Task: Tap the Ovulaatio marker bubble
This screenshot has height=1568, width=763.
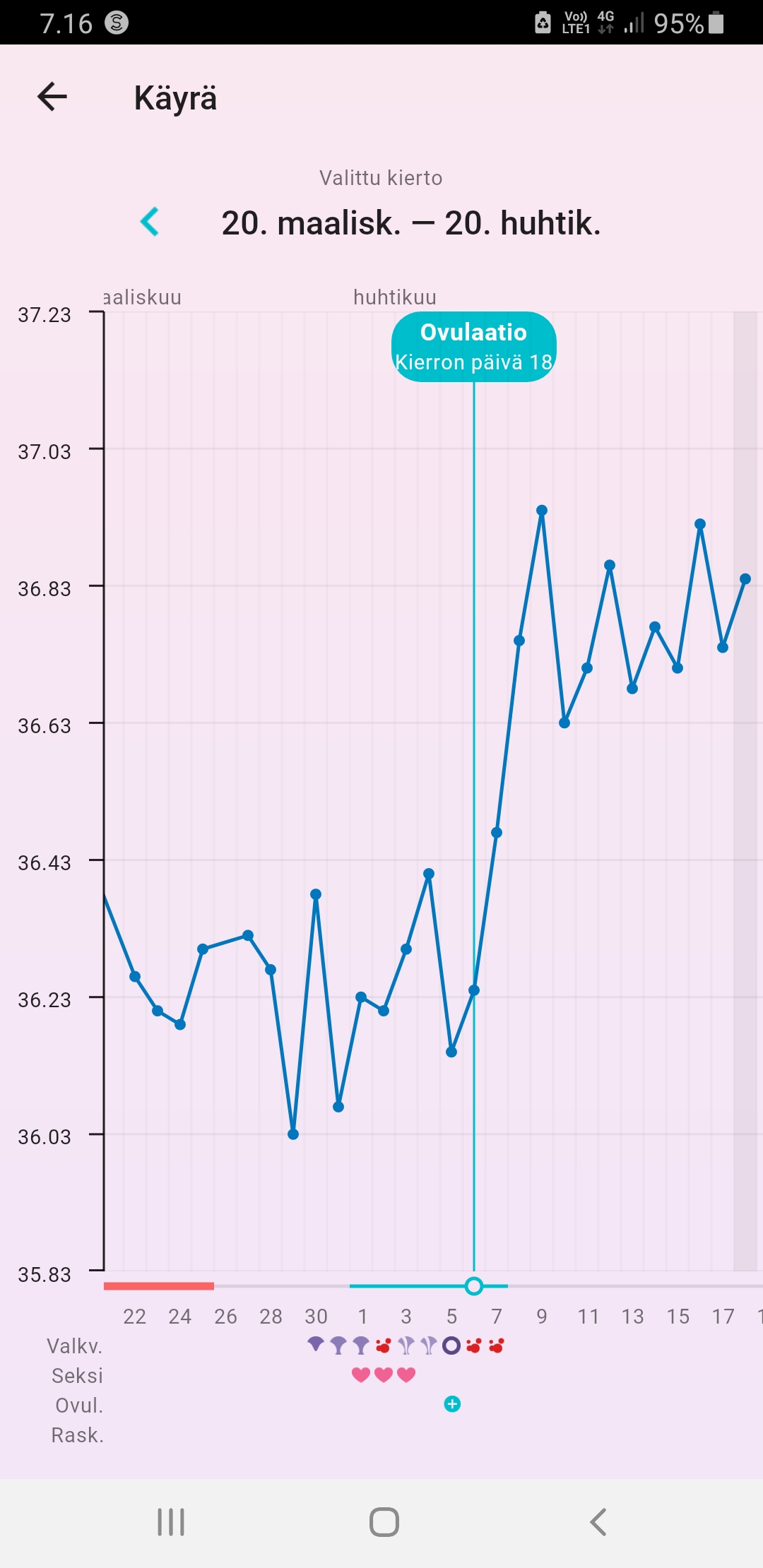Action: click(x=473, y=347)
